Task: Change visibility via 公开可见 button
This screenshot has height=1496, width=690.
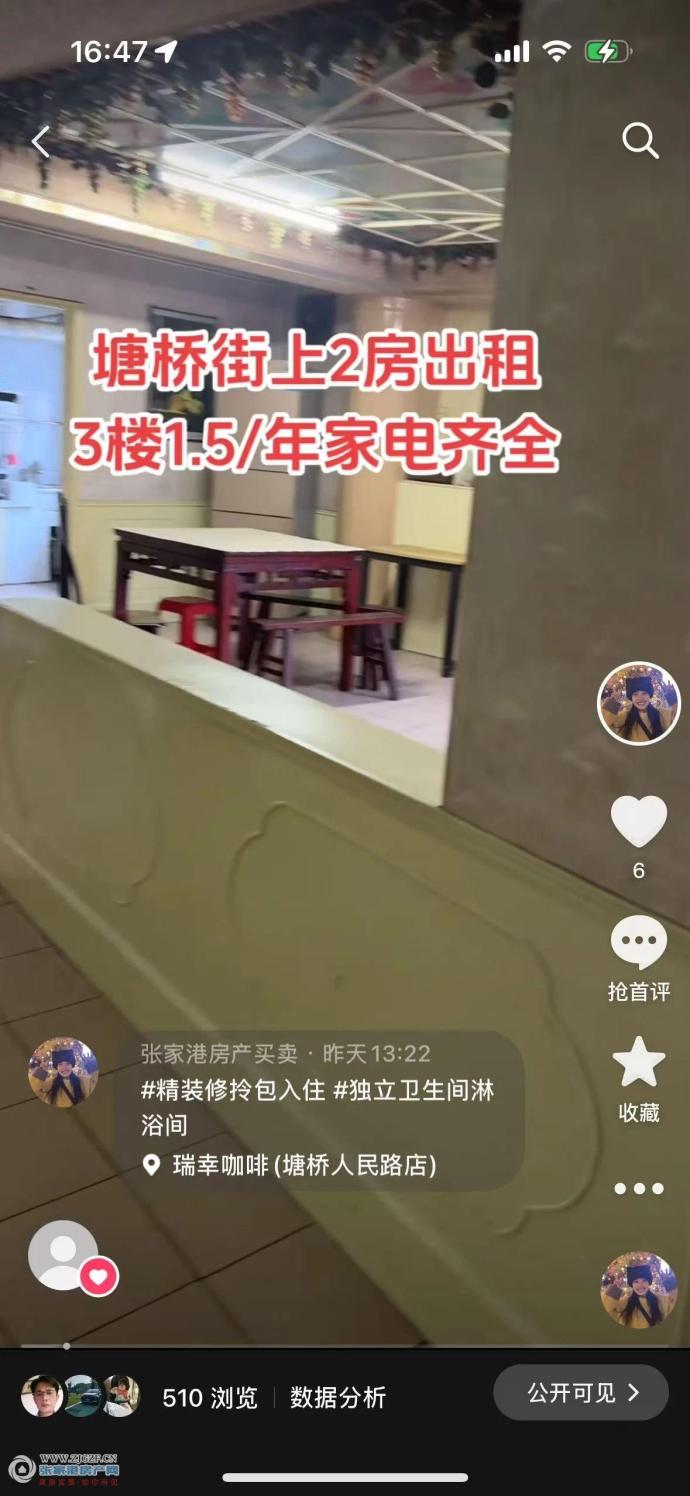Action: coord(581,1393)
